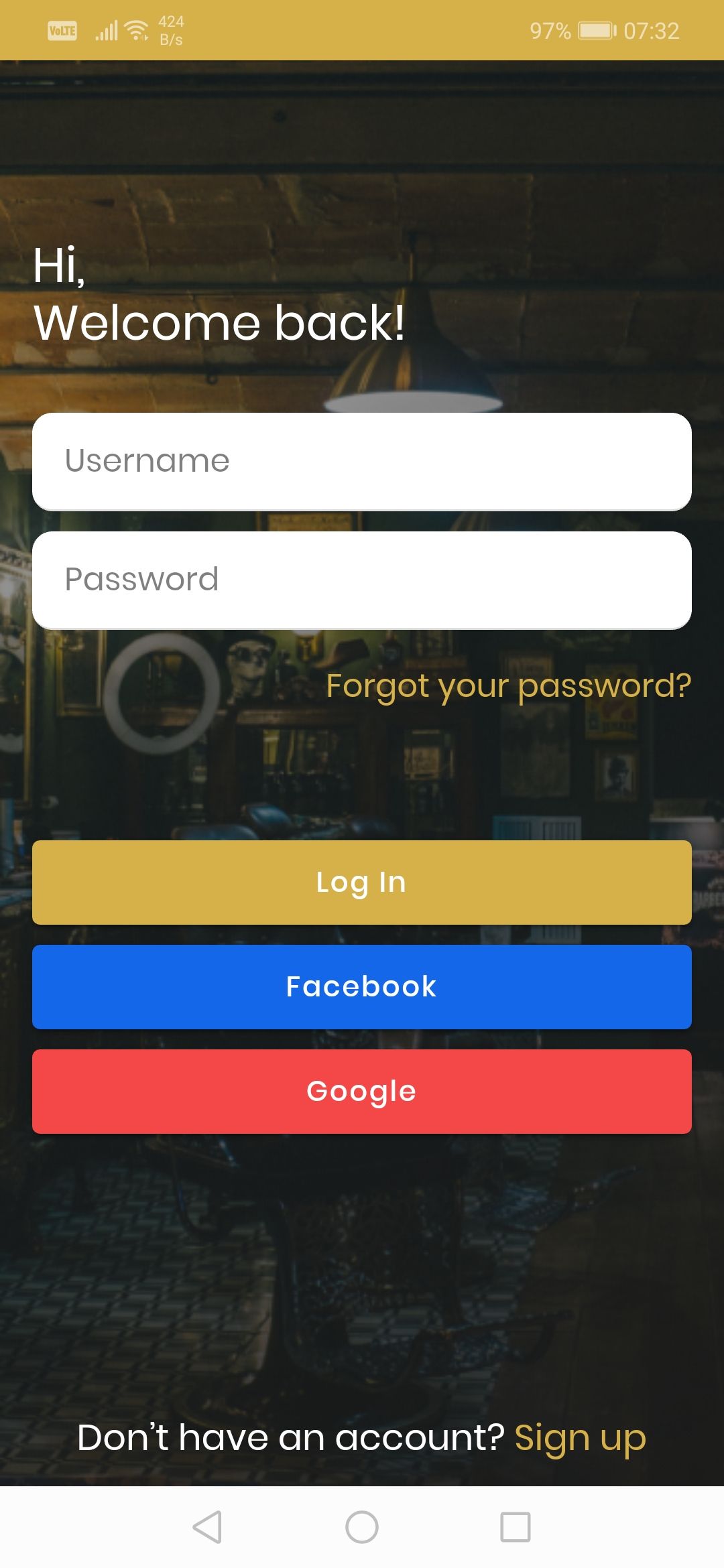The width and height of the screenshot is (724, 1568).
Task: Go to the home screen
Action: 362,1527
